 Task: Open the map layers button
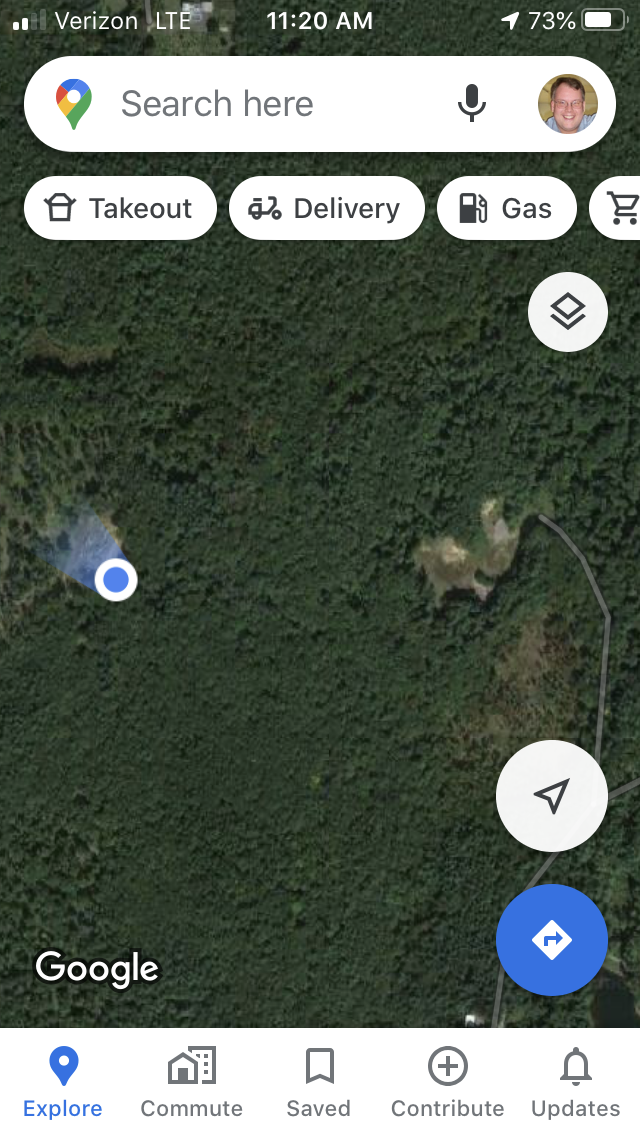tap(568, 312)
